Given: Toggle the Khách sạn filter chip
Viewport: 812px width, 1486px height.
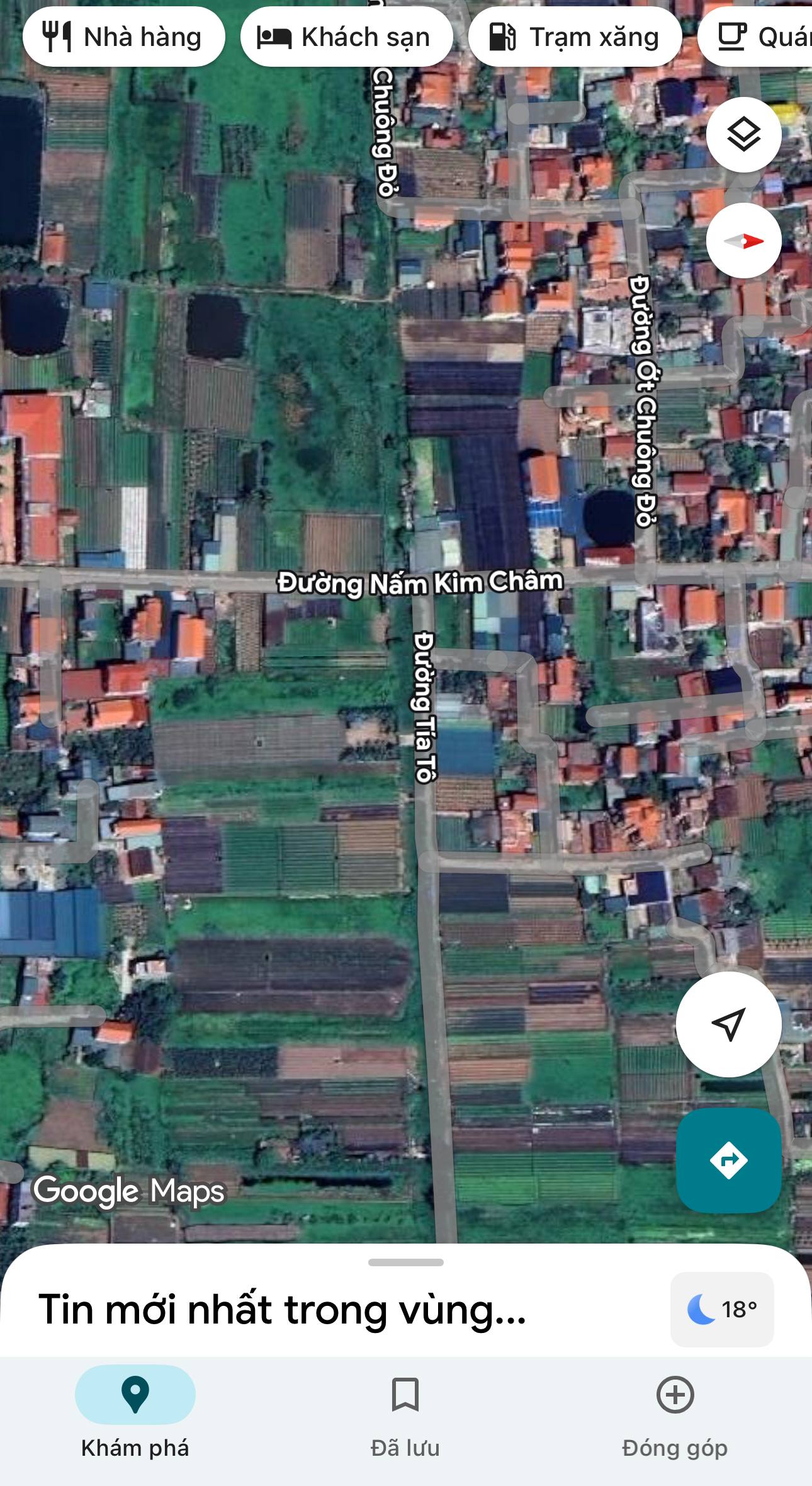Looking at the screenshot, I should (347, 36).
